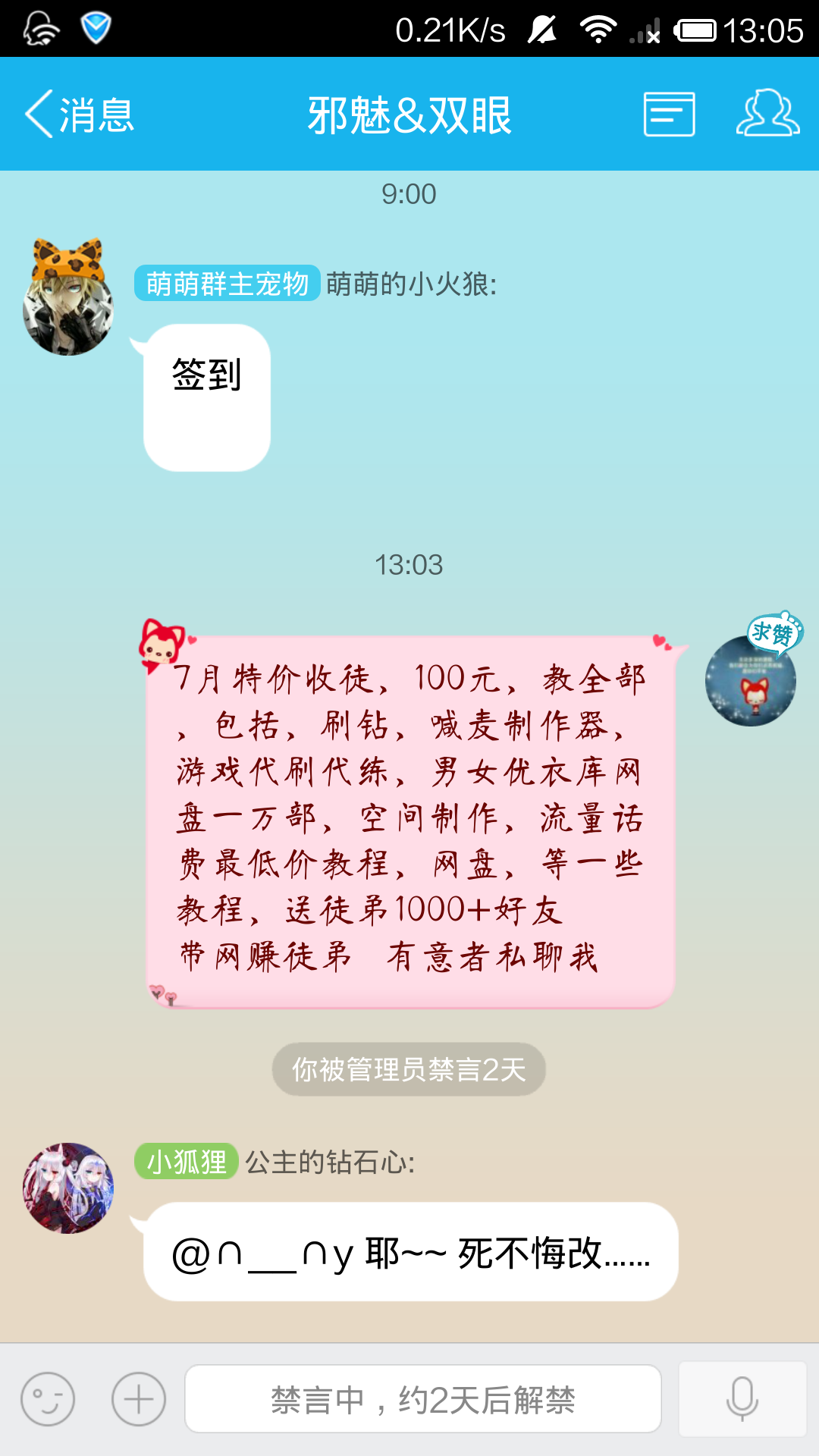Open group members and info icon
This screenshot has width=819, height=1456.
coord(767,115)
